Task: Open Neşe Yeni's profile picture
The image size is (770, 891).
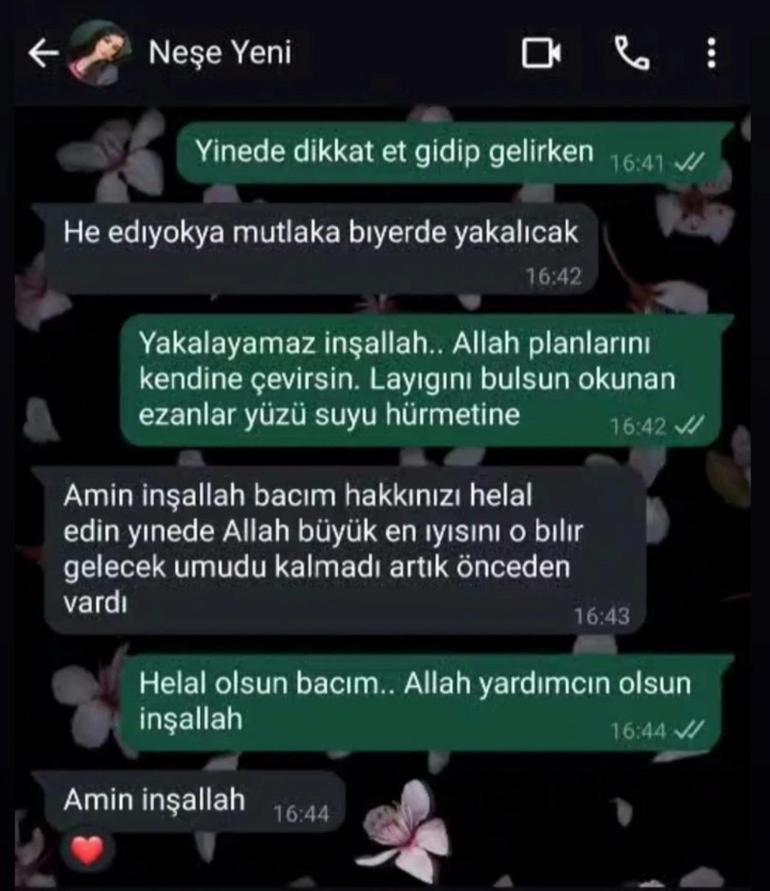Action: [x=97, y=50]
